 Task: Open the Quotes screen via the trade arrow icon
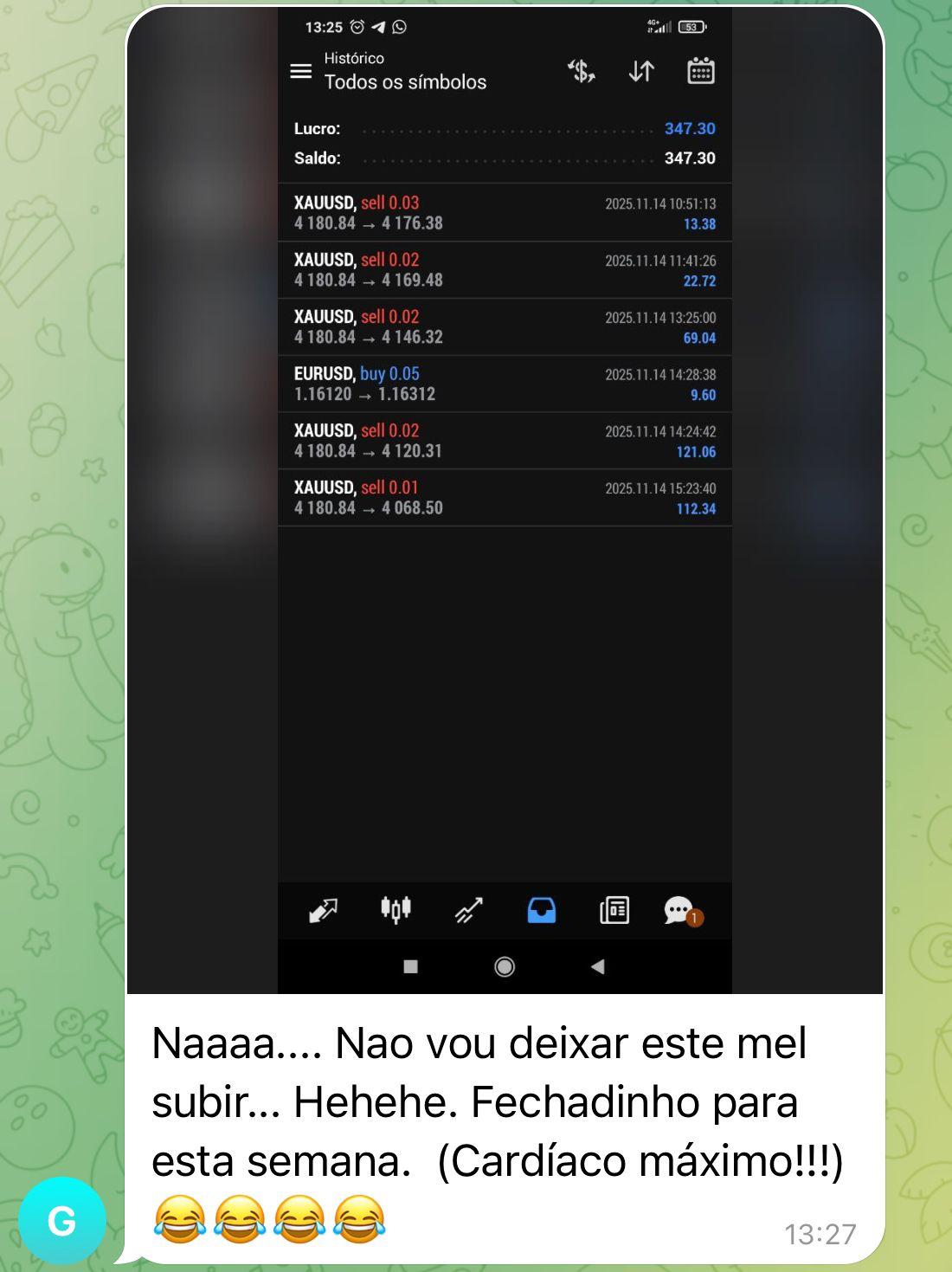tap(321, 911)
